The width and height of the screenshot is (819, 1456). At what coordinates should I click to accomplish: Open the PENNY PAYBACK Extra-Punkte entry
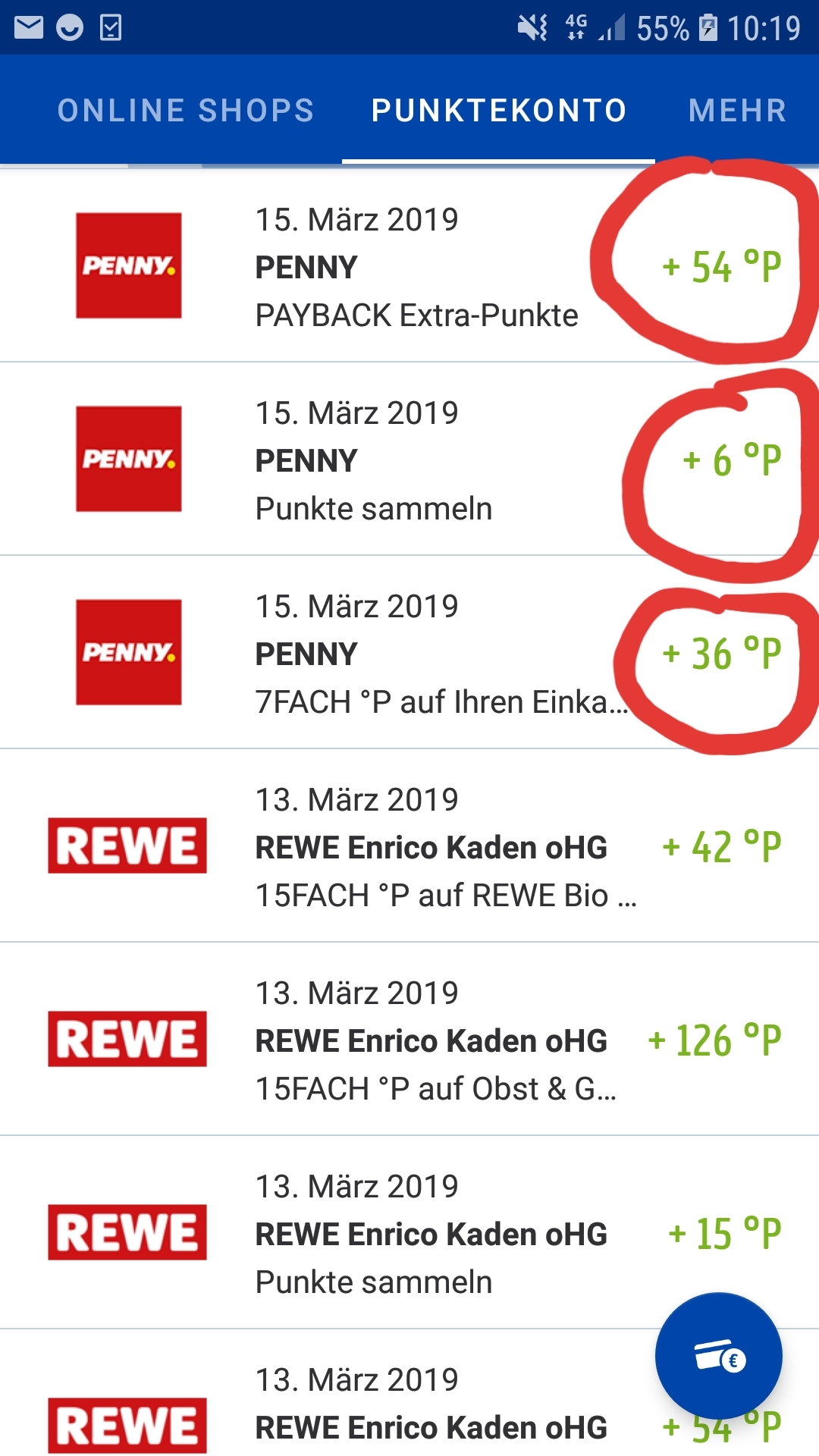click(409, 266)
